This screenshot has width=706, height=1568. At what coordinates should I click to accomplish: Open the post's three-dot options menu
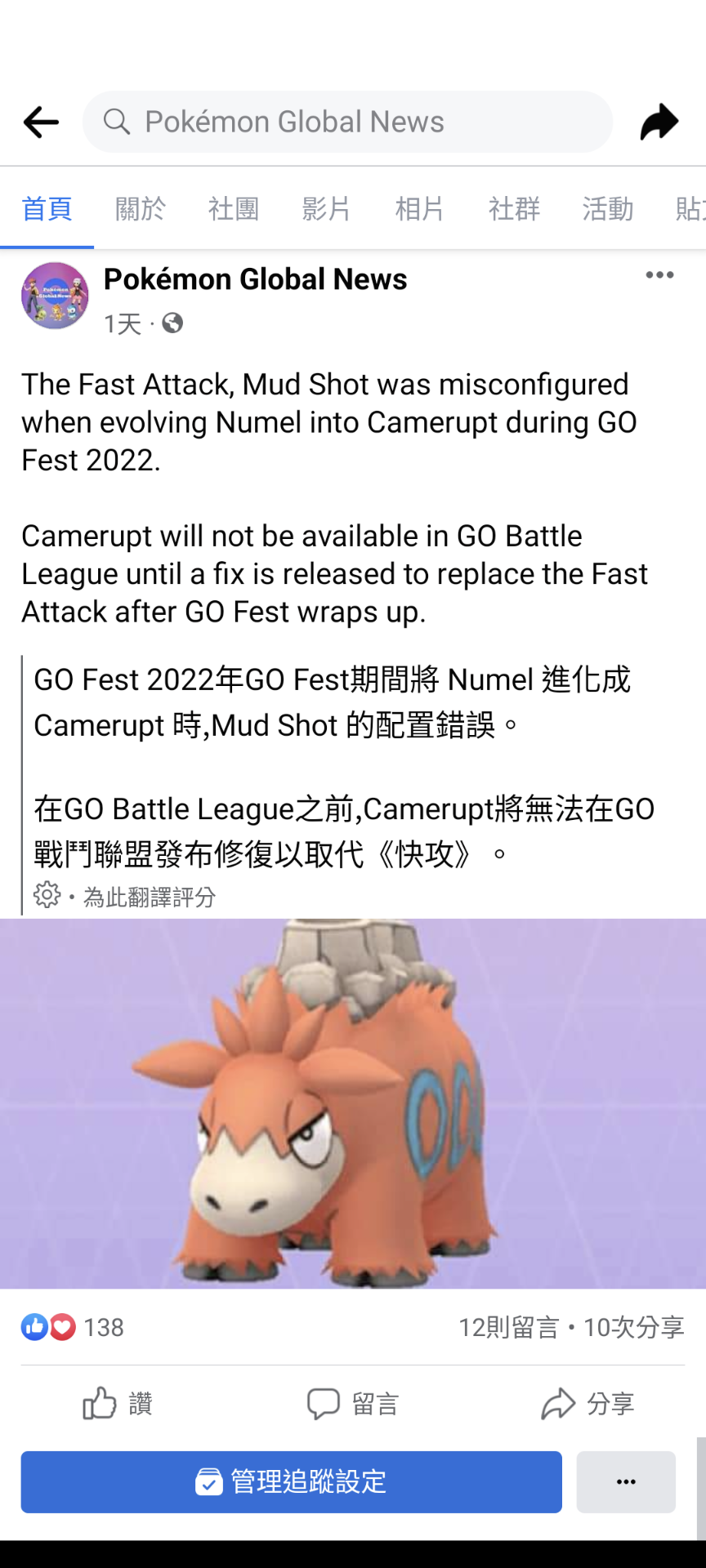pos(659,275)
